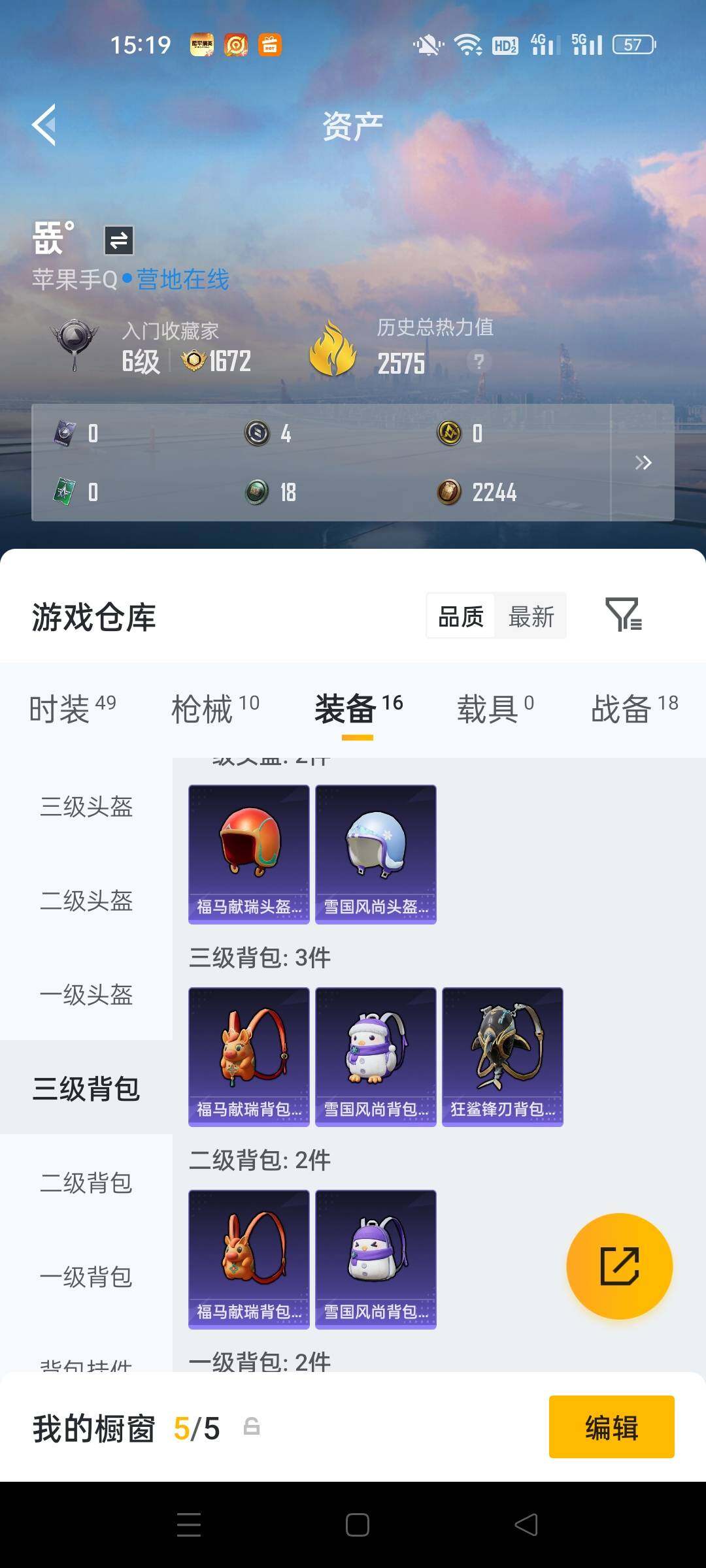Select the green token currency icon
Screen dimensions: 706x1568
258,492
